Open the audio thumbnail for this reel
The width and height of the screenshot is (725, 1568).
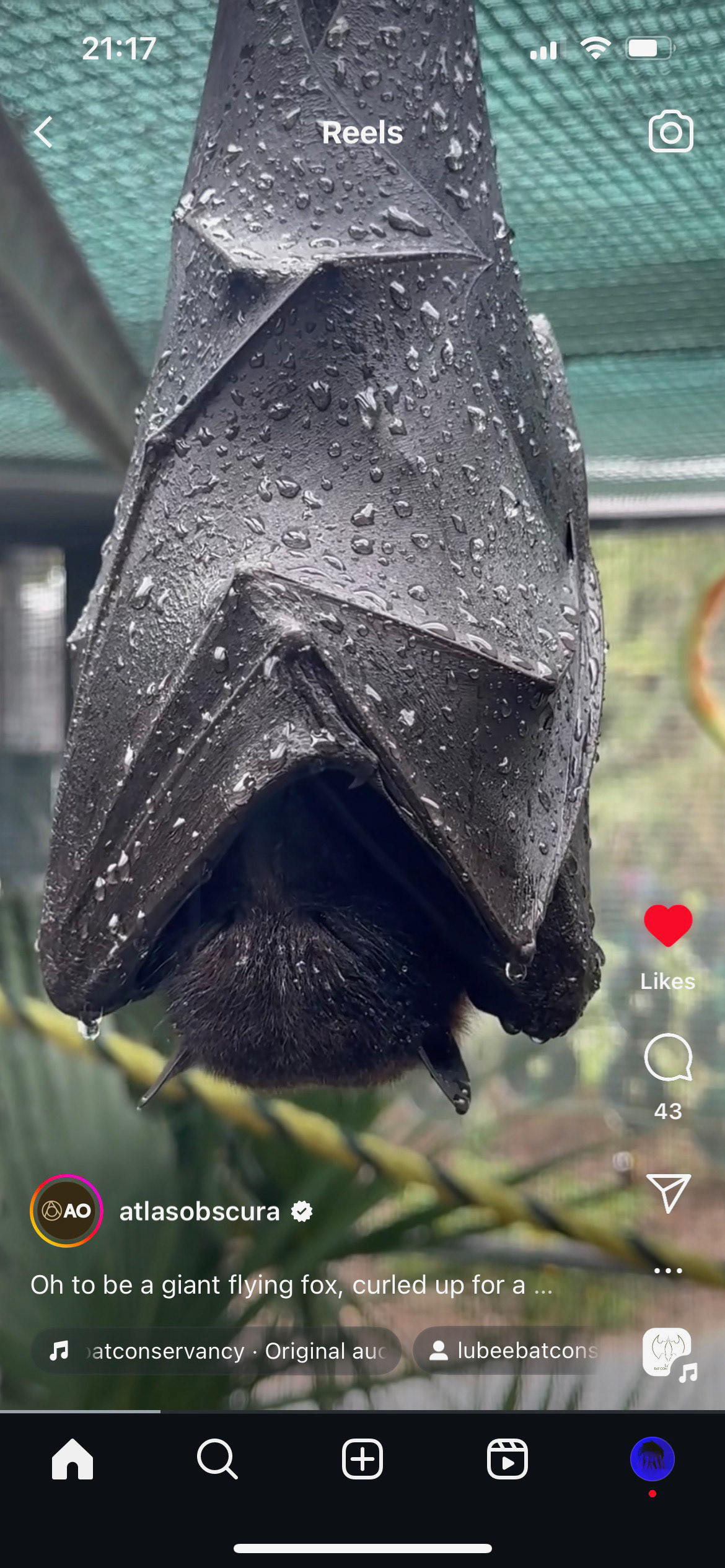coord(668,1352)
